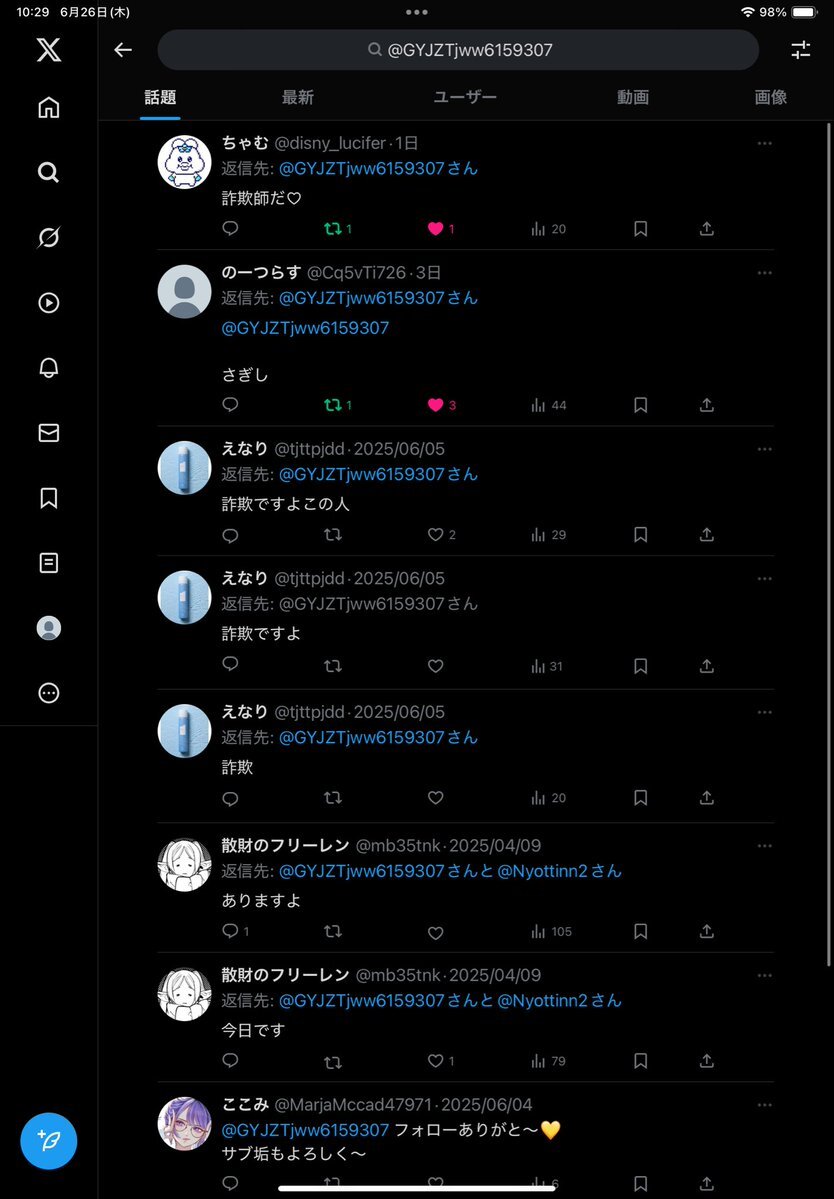Open bookmarks in the sidebar
Screen dimensions: 834x1199
(48, 498)
